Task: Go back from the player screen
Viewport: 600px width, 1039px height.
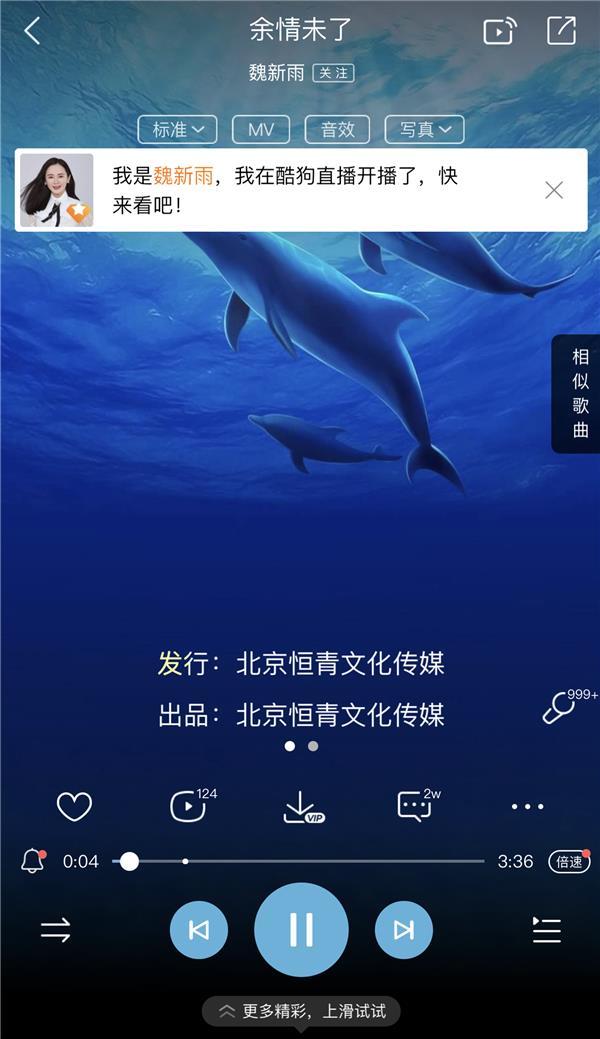Action: (32, 31)
